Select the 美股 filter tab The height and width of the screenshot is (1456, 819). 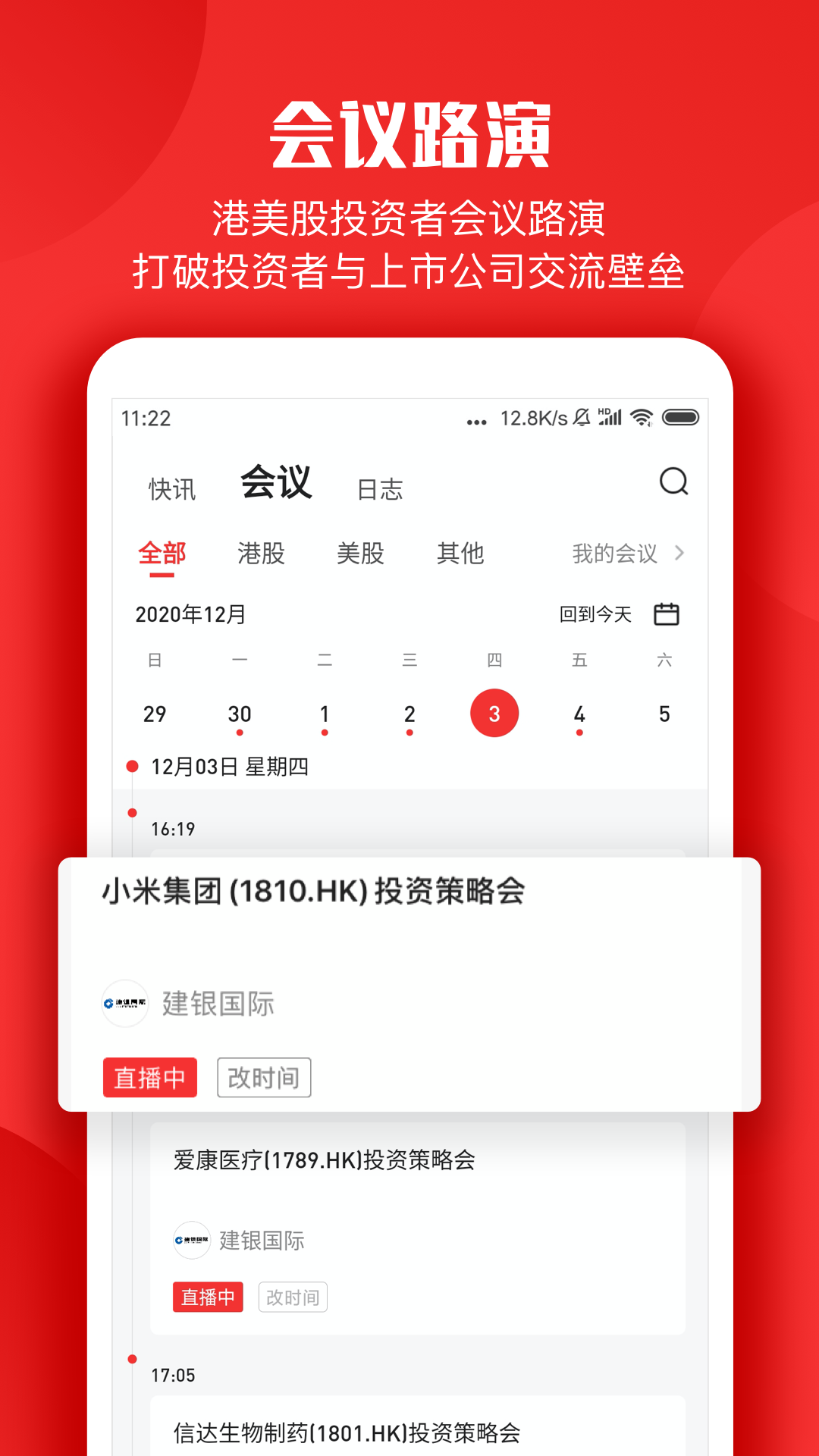pos(362,554)
